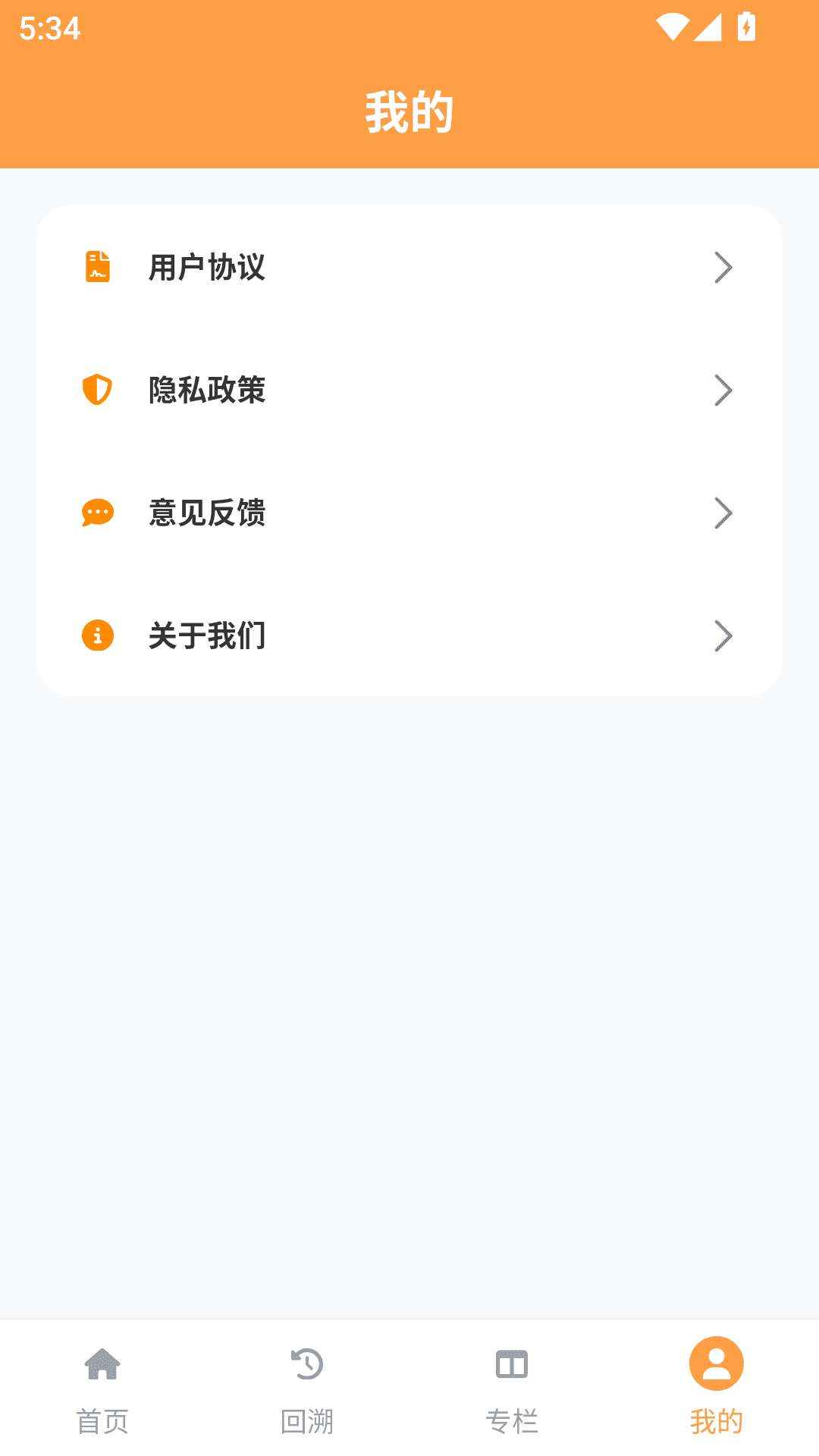Open the 意见反馈 feedback page
The image size is (819, 1456).
click(x=206, y=512)
